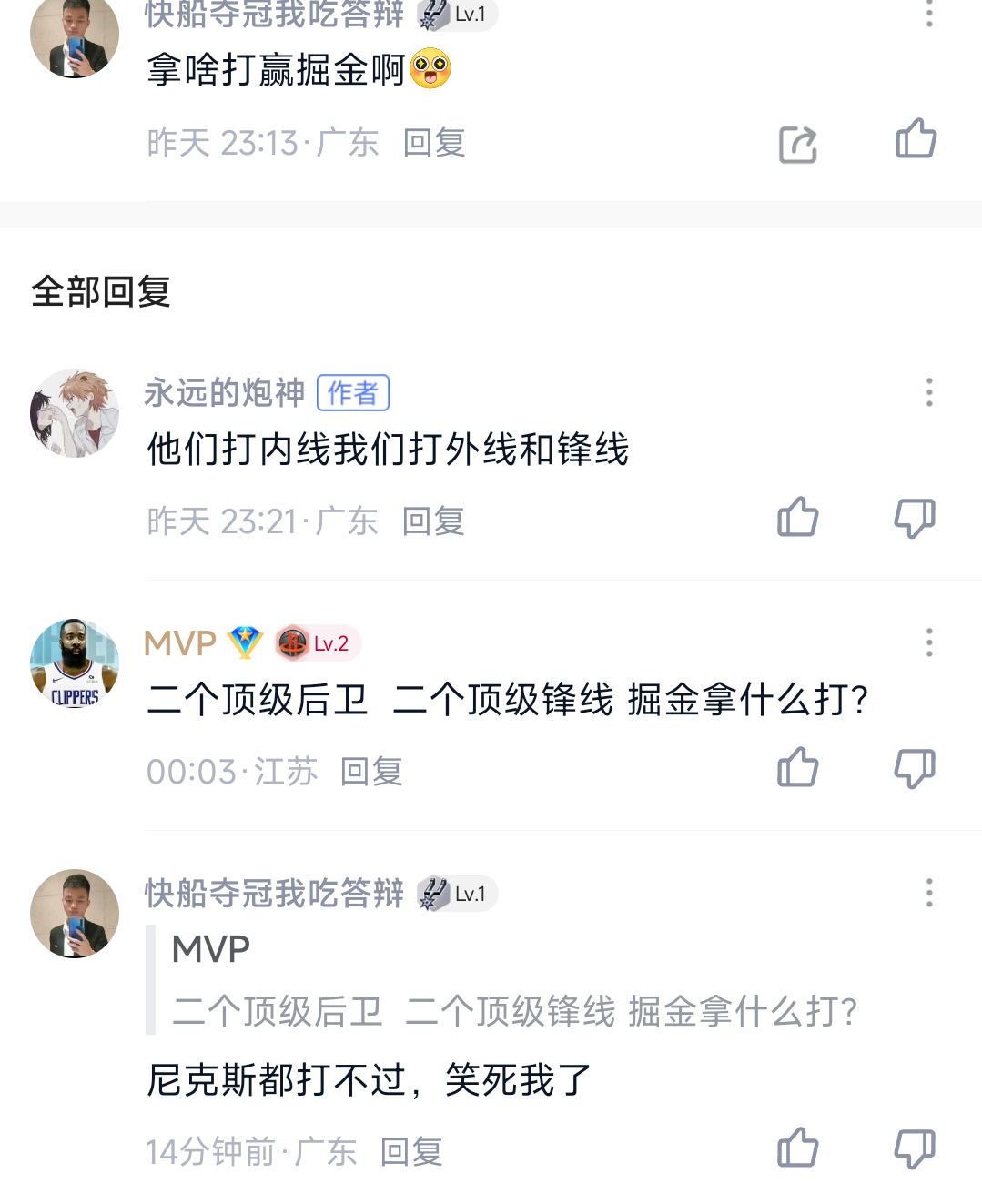Reply to 永远的炮神's comment

433,521
